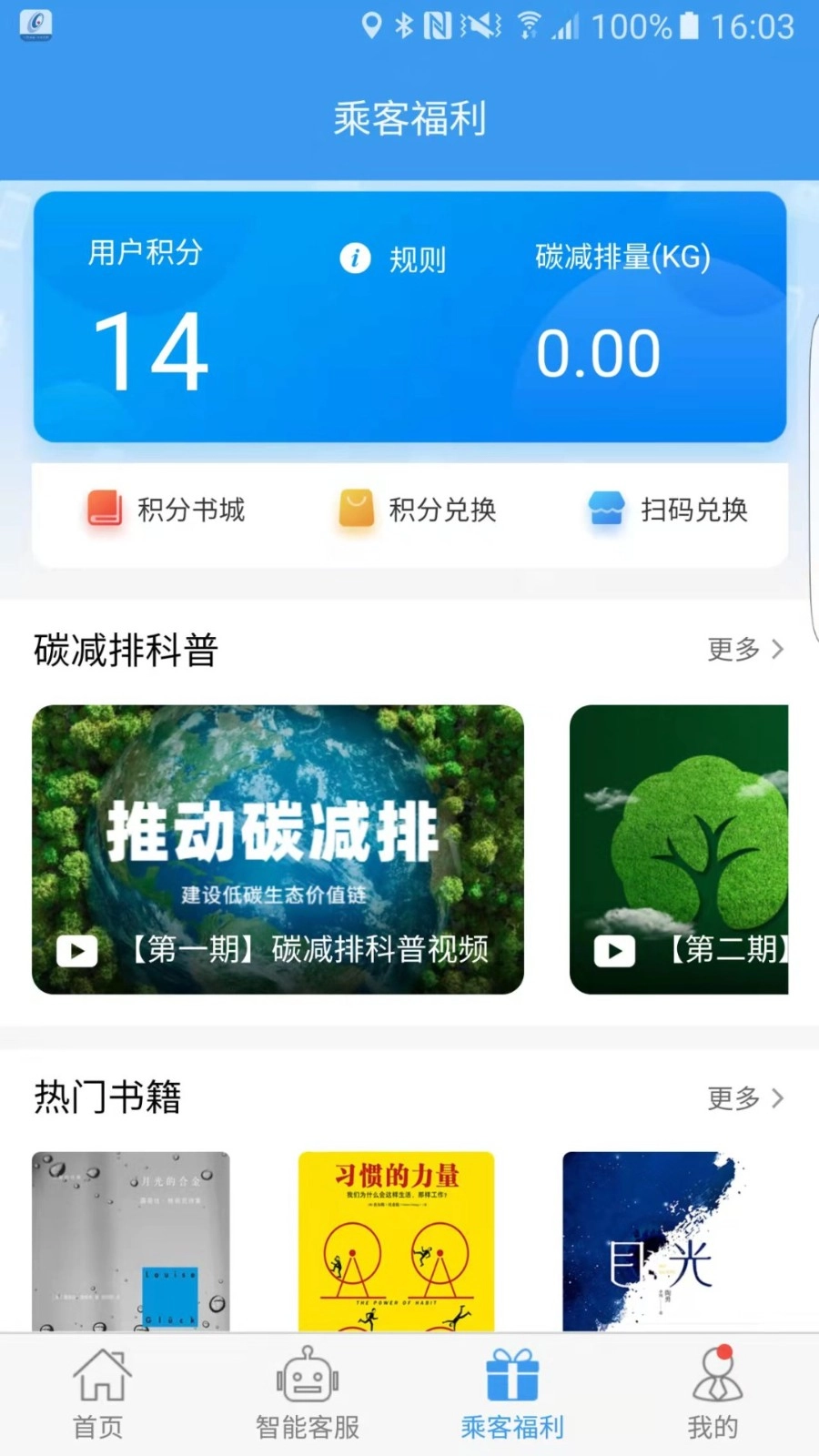Image resolution: width=819 pixels, height=1456 pixels.
Task: Tap the 碳减排量 value 0.00
Action: click(x=600, y=354)
